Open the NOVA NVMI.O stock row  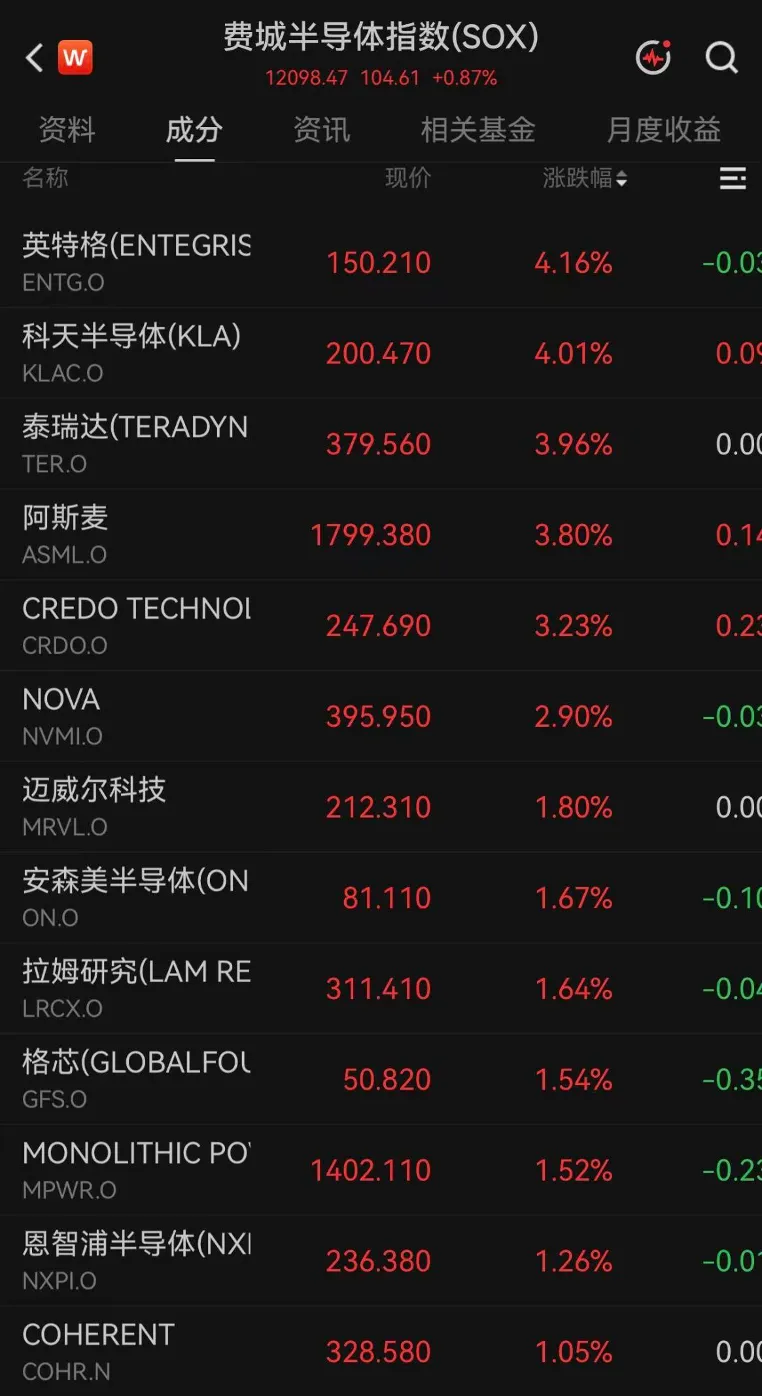pyautogui.click(x=381, y=716)
